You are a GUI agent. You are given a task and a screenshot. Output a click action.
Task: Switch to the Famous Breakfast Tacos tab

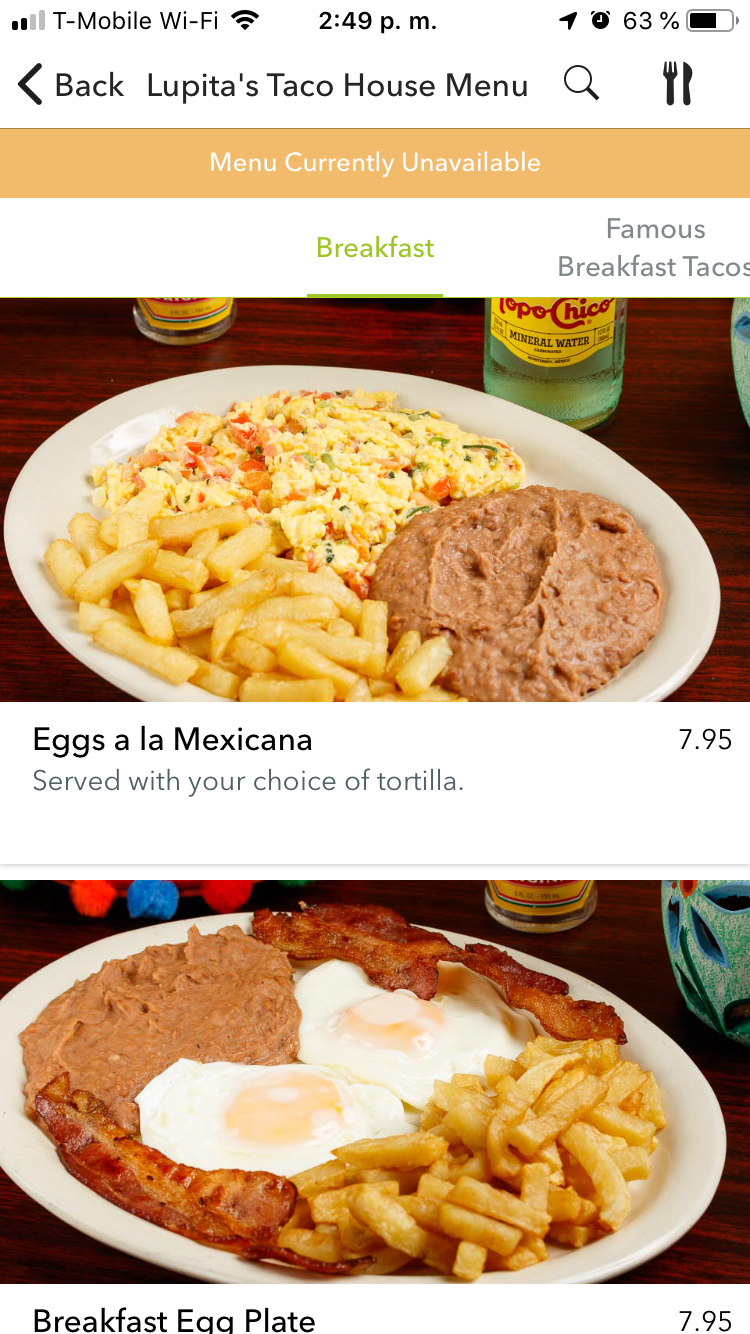coord(655,247)
